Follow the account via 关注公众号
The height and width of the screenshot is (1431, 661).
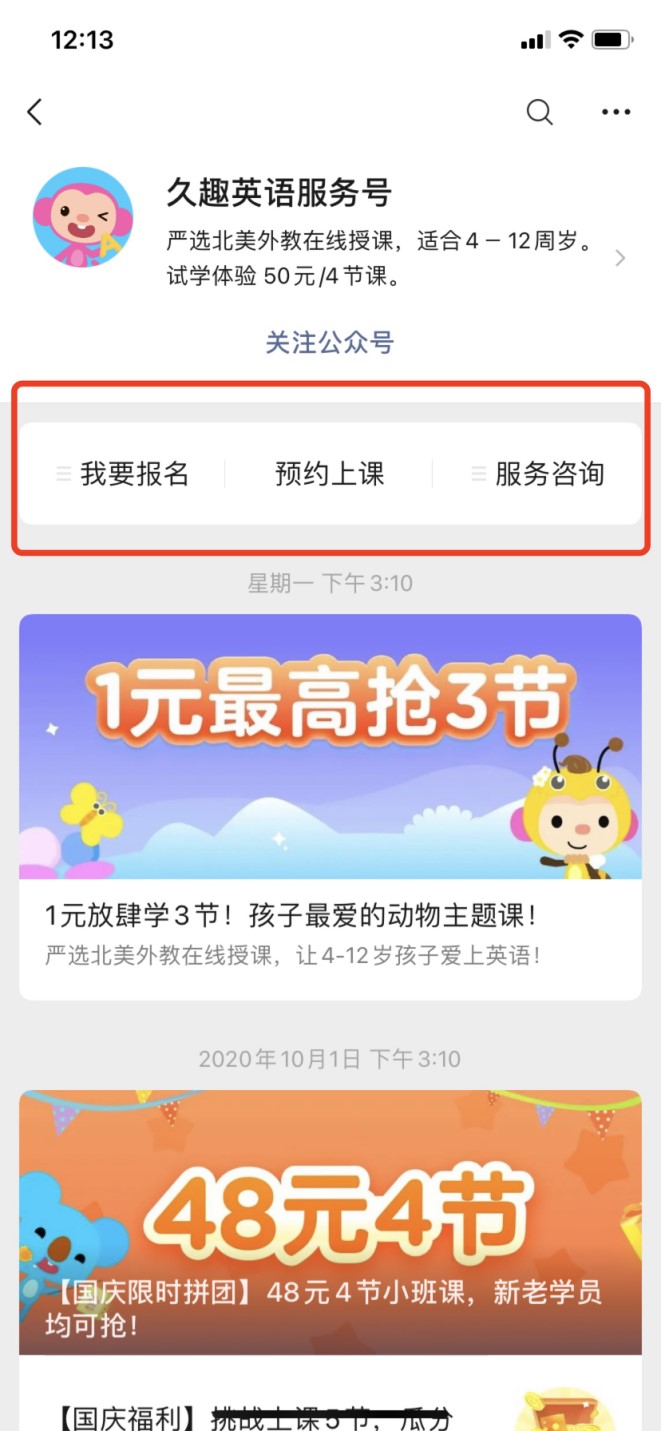(329, 342)
